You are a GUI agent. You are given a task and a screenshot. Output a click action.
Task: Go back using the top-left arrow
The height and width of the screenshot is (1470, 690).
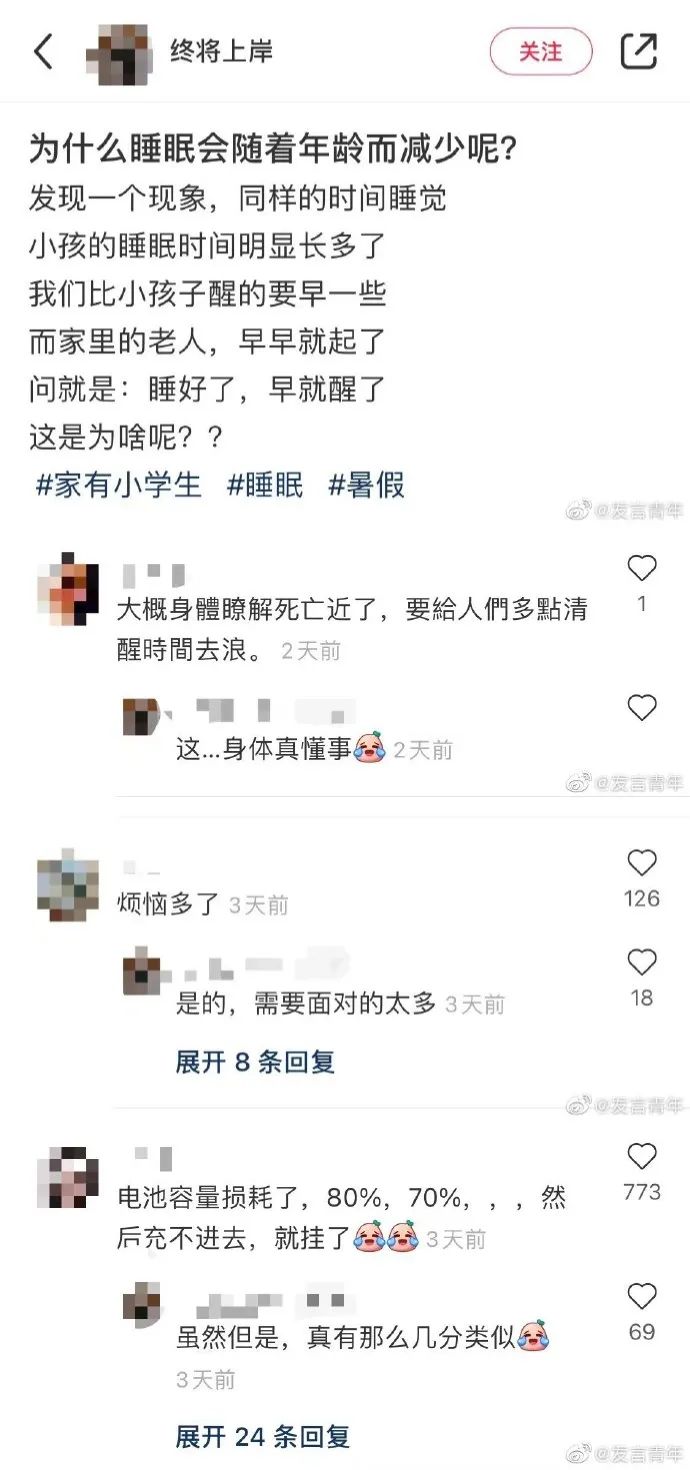(43, 51)
